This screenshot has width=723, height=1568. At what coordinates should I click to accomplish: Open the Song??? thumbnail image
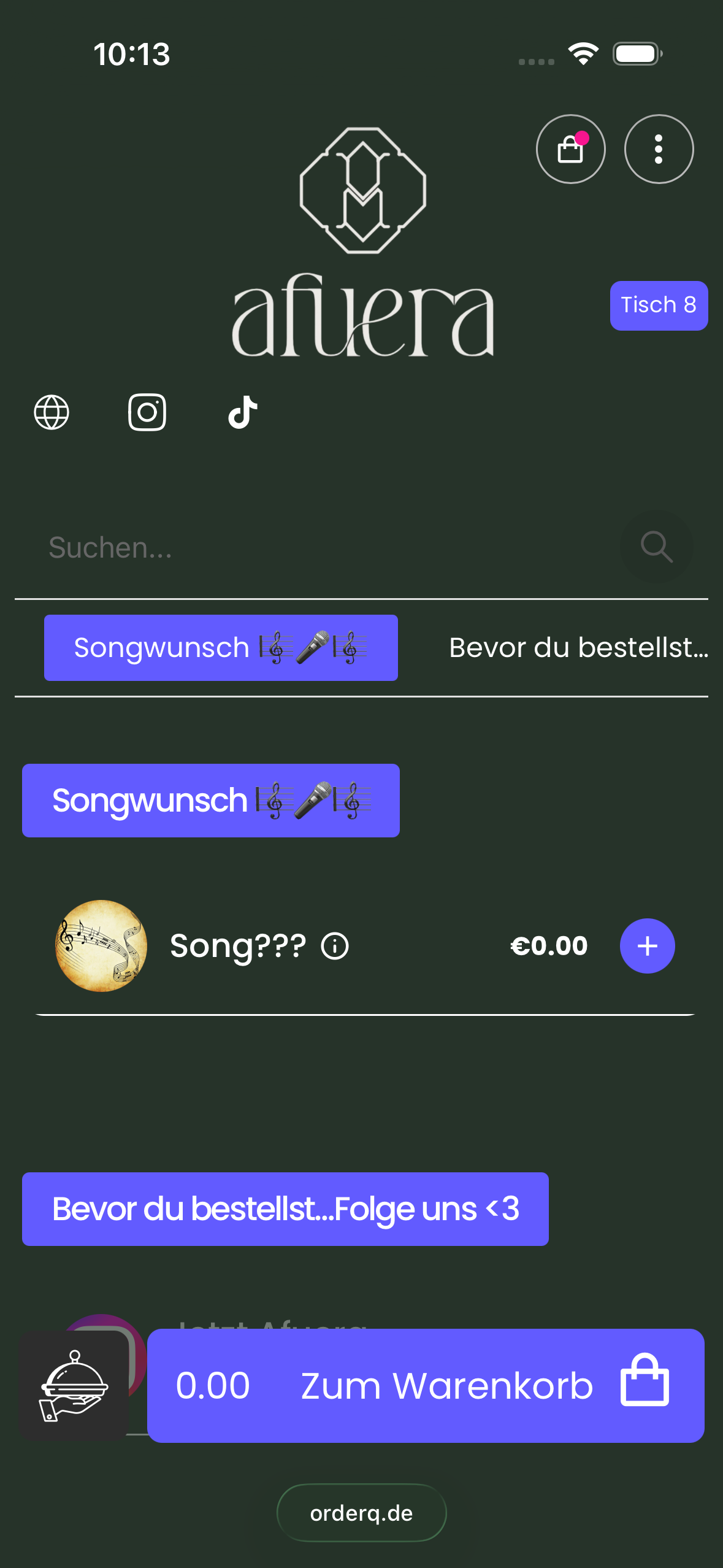(100, 946)
